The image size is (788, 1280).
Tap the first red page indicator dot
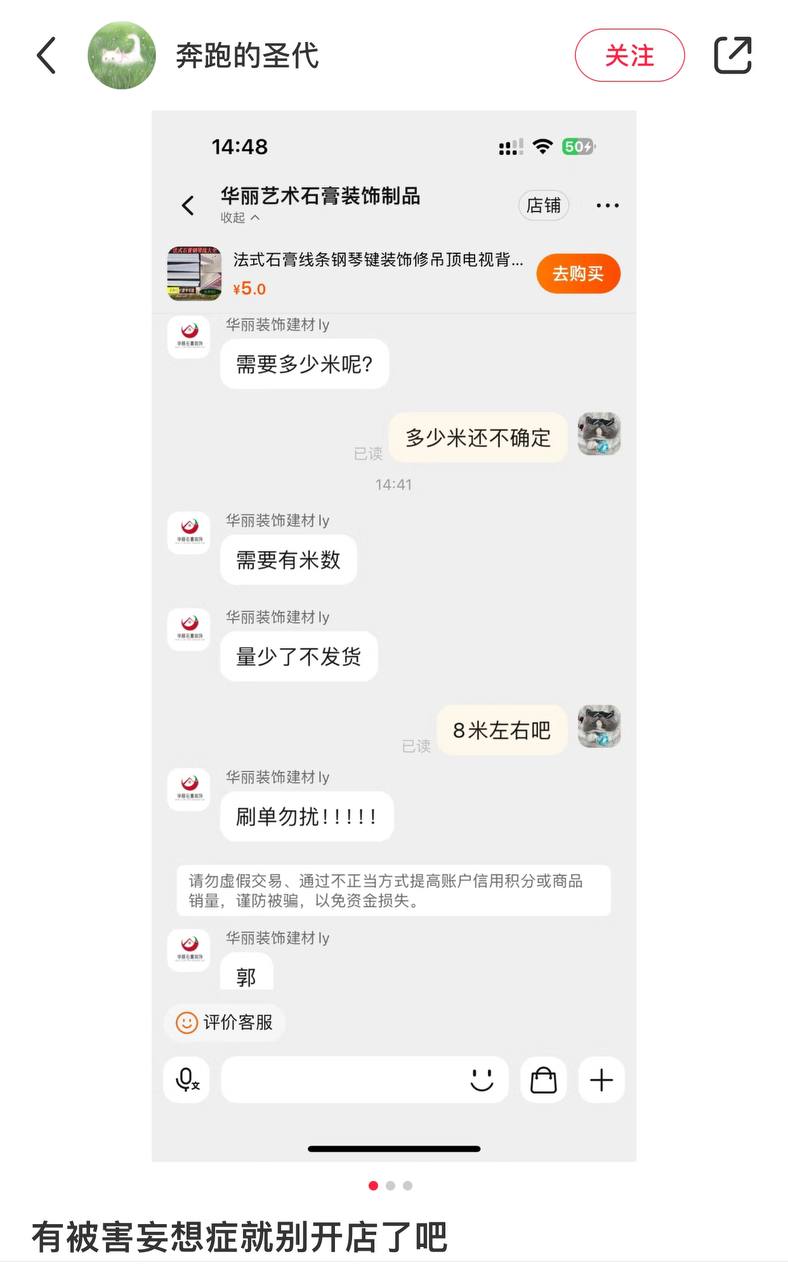373,1185
